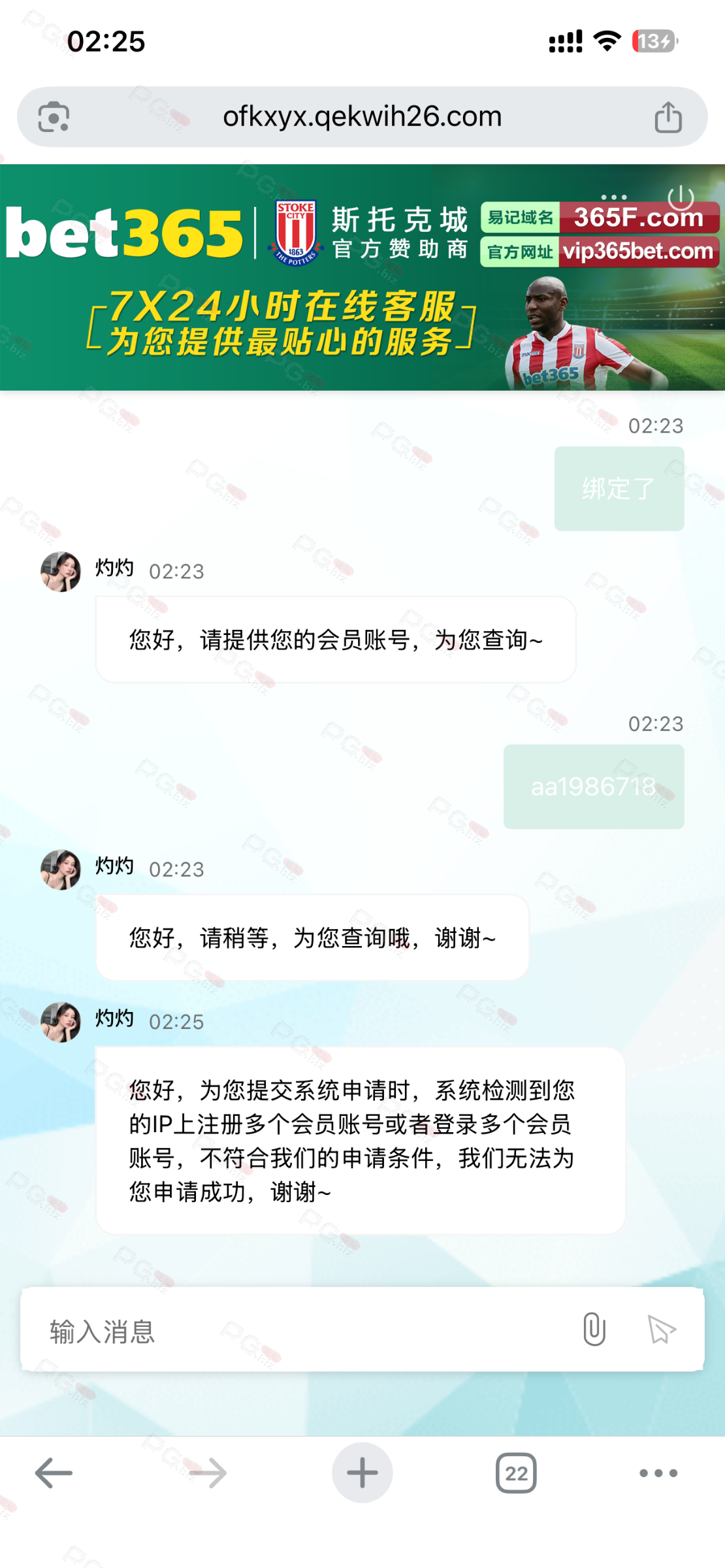
Task: Tap the power icon to end the chat
Action: 680,197
